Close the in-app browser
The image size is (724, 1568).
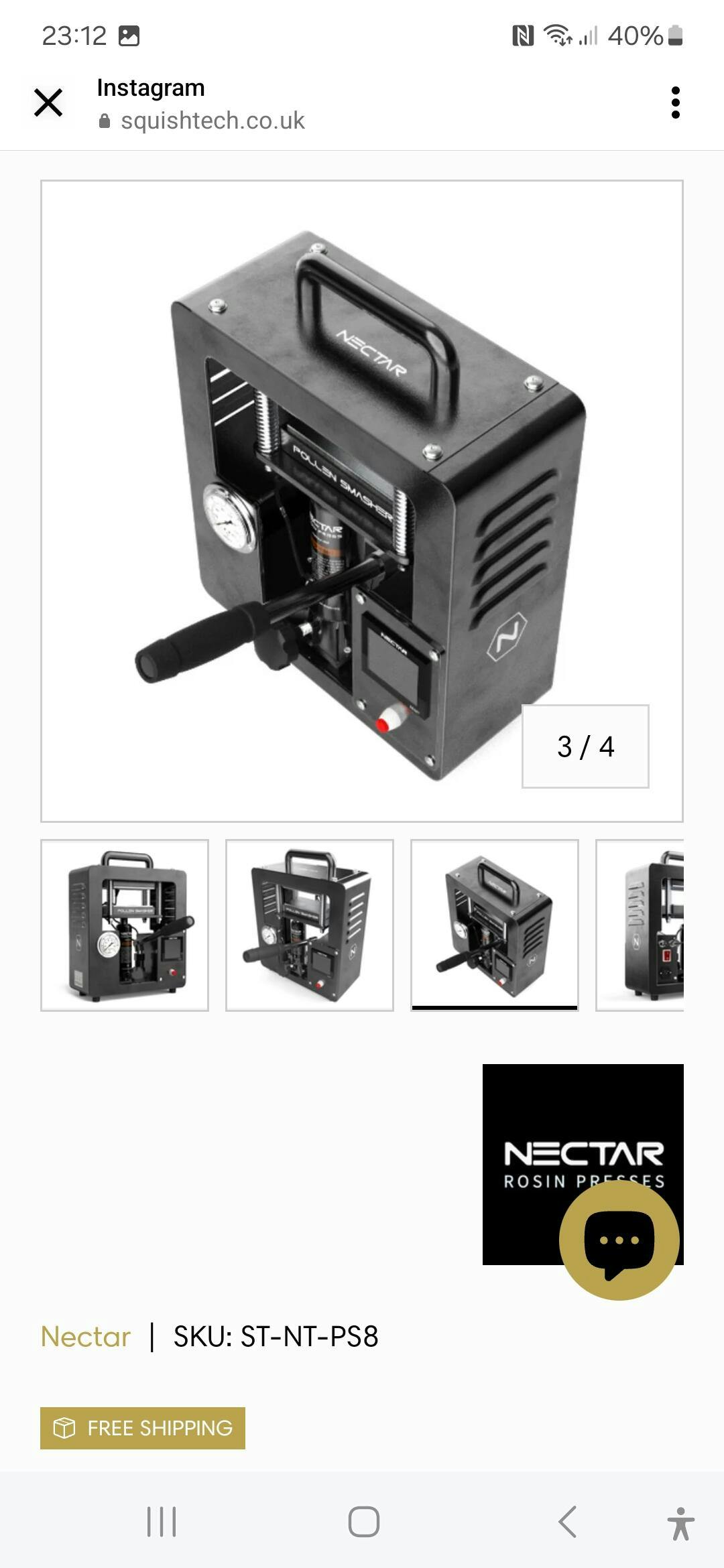48,103
